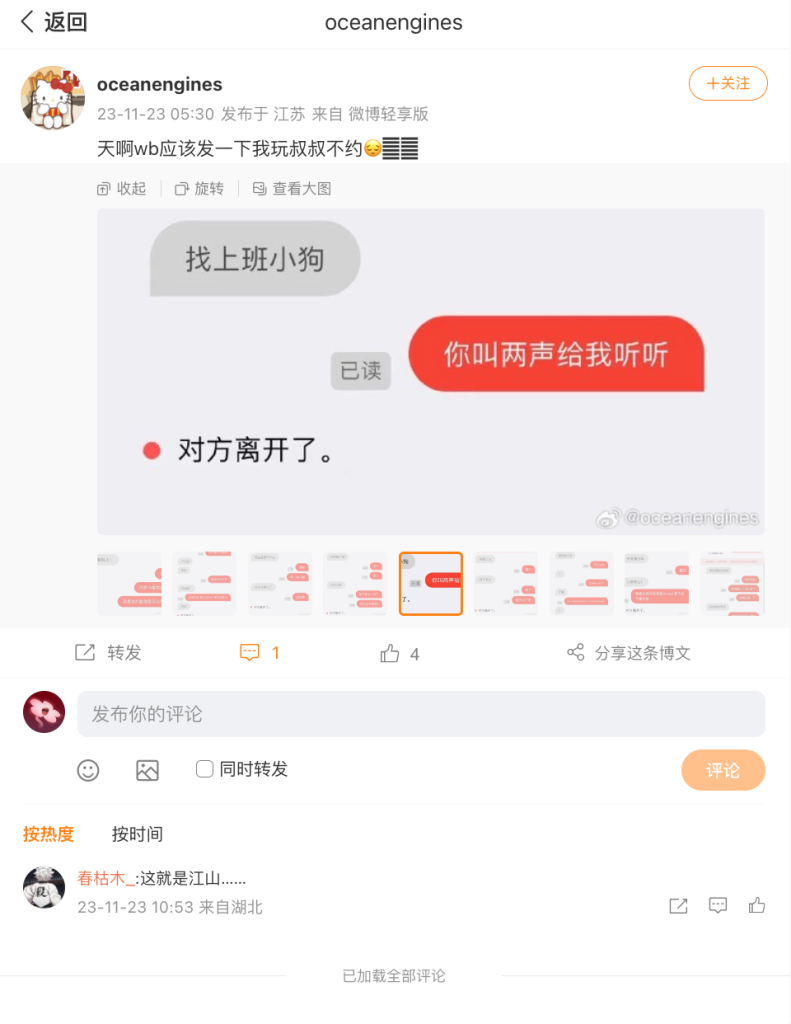The height and width of the screenshot is (1024, 791).
Task: View full image via 查看大图
Action: (x=292, y=188)
